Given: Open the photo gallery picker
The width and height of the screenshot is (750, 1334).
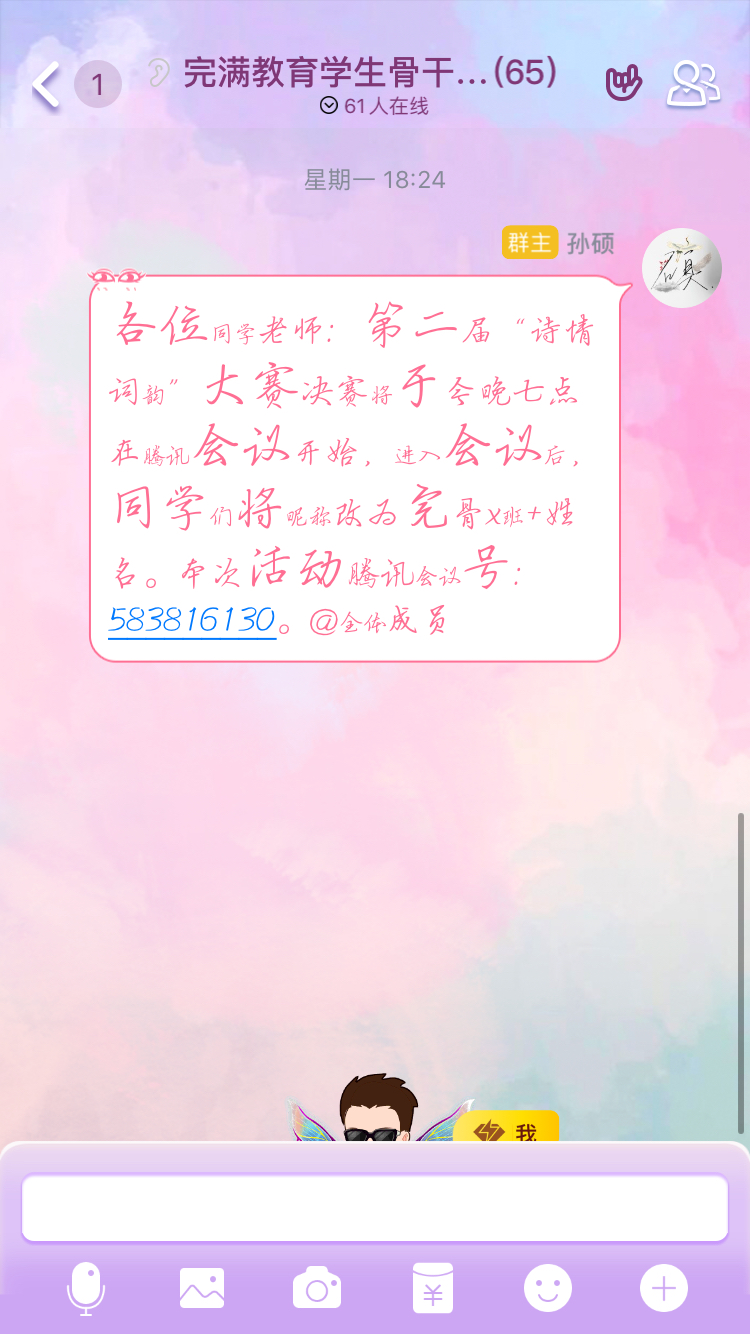Looking at the screenshot, I should 202,1288.
